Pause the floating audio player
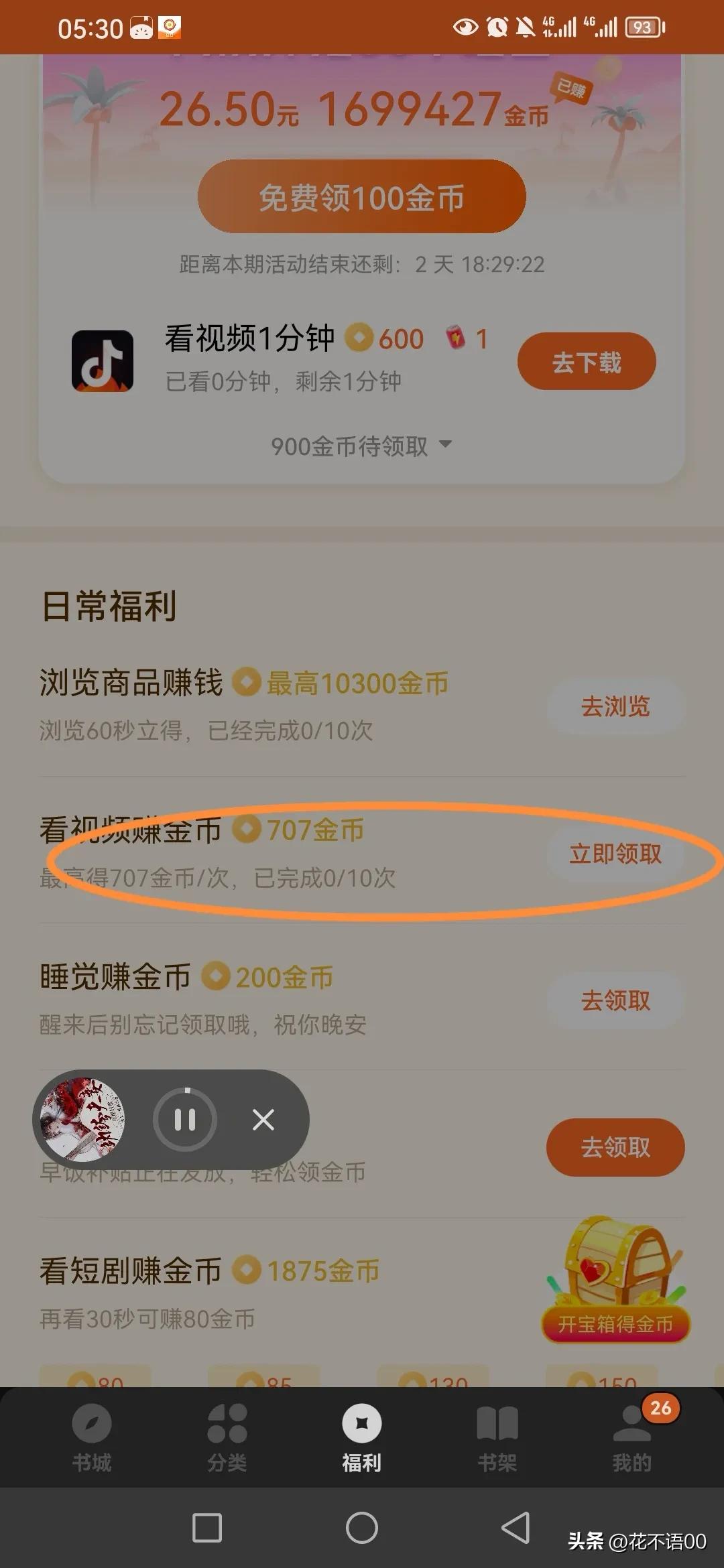 pyautogui.click(x=185, y=1120)
